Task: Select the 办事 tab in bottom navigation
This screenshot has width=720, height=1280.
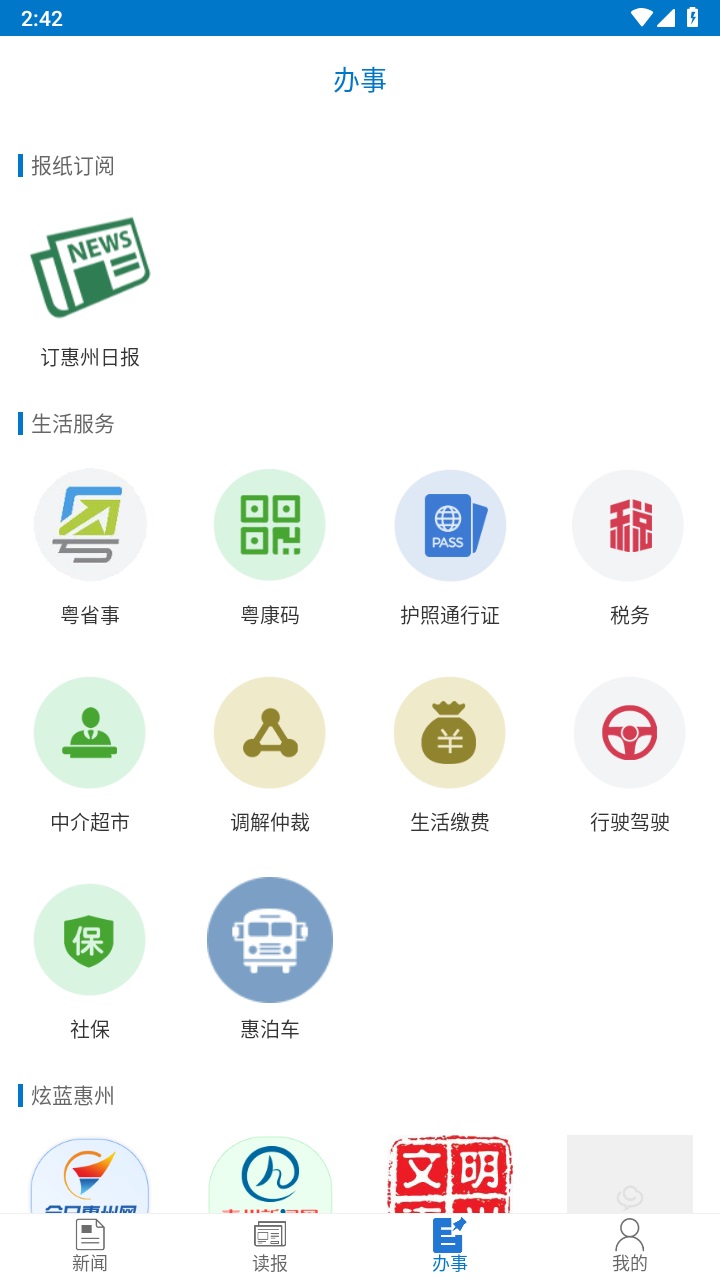Action: (449, 1244)
